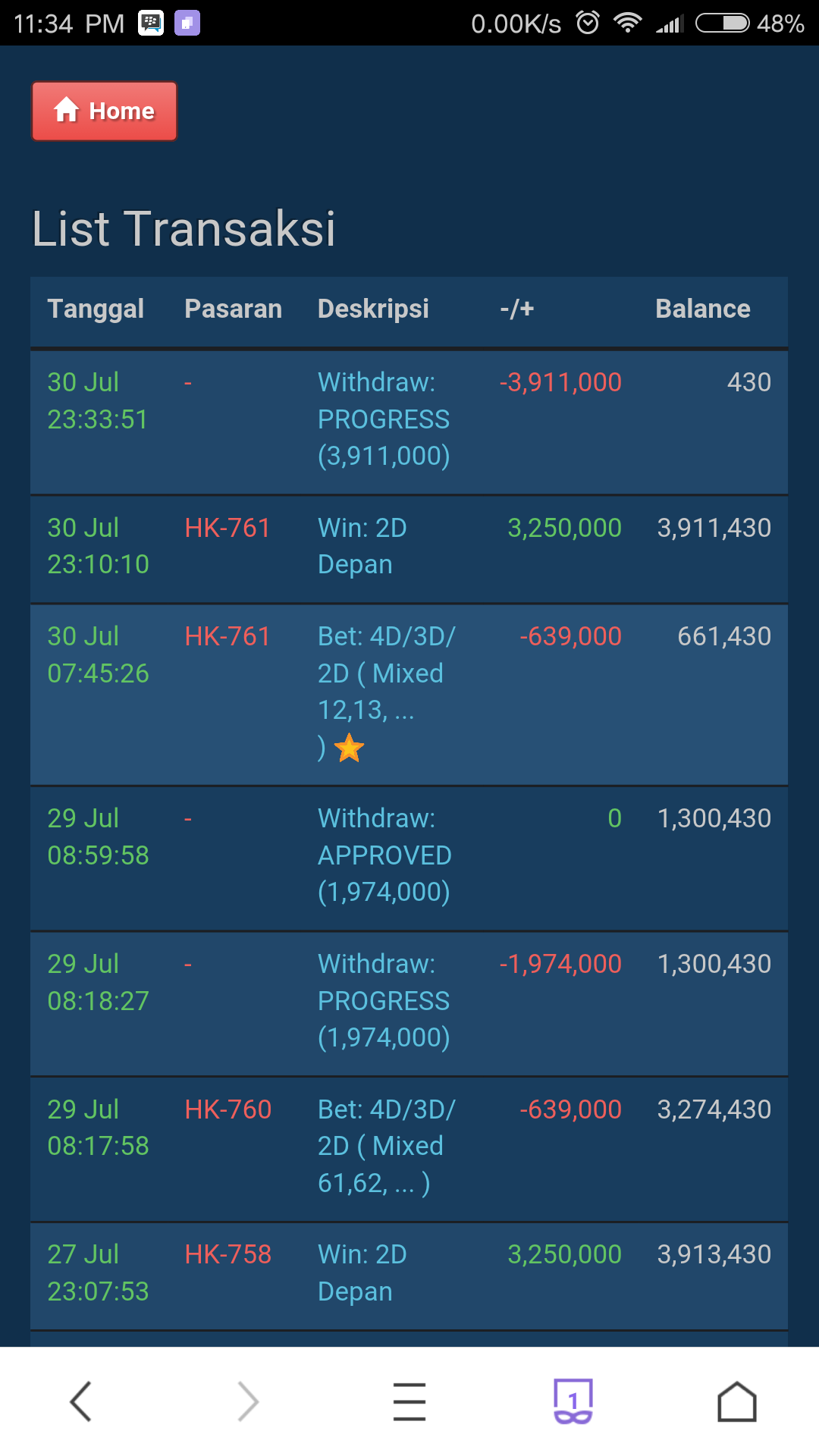Image resolution: width=819 pixels, height=1456 pixels.
Task: Open the browser menu
Action: coord(409,1401)
